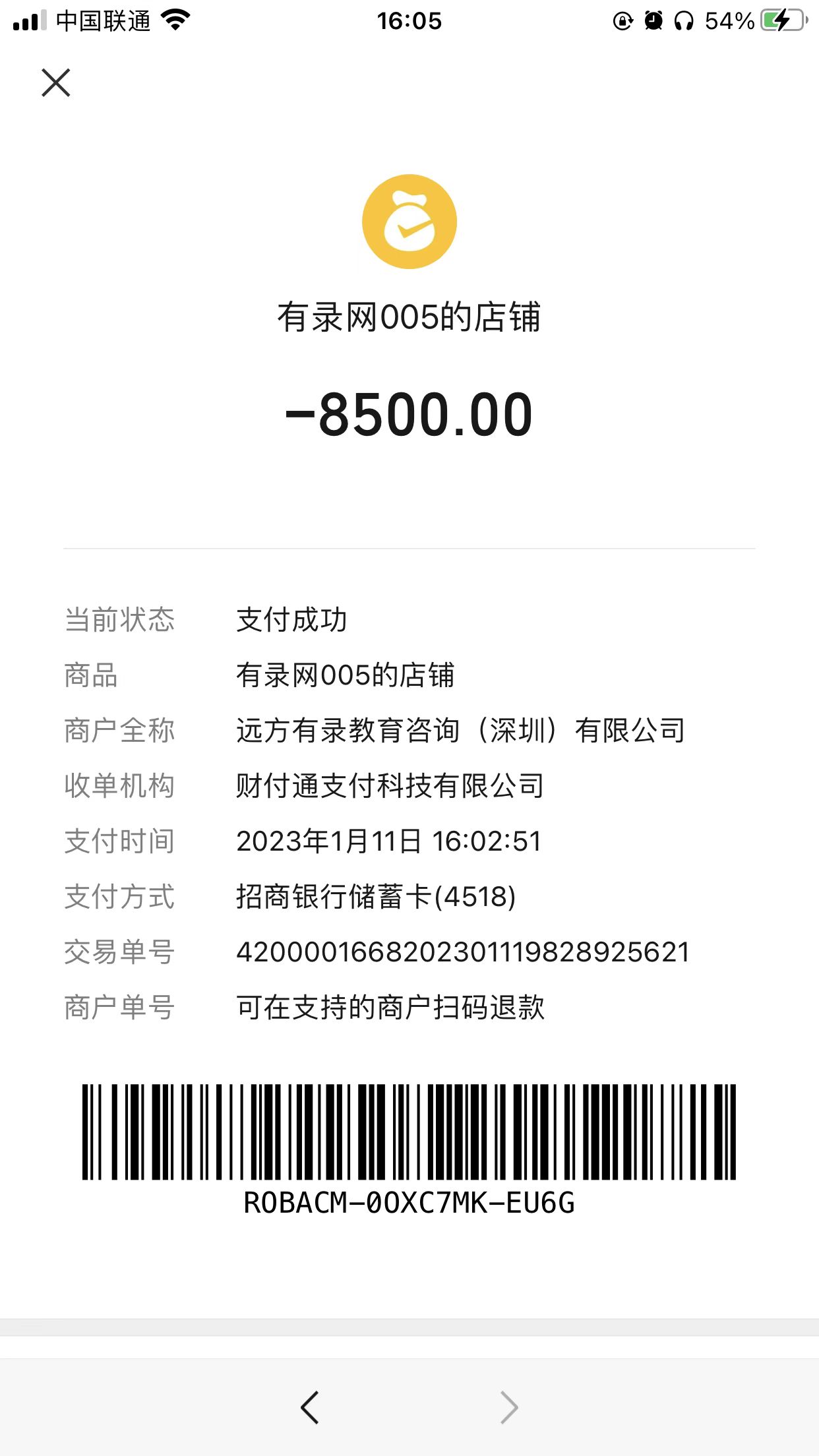The height and width of the screenshot is (1456, 819).
Task: Tap the forward arrow in bottom bar
Action: point(509,1407)
